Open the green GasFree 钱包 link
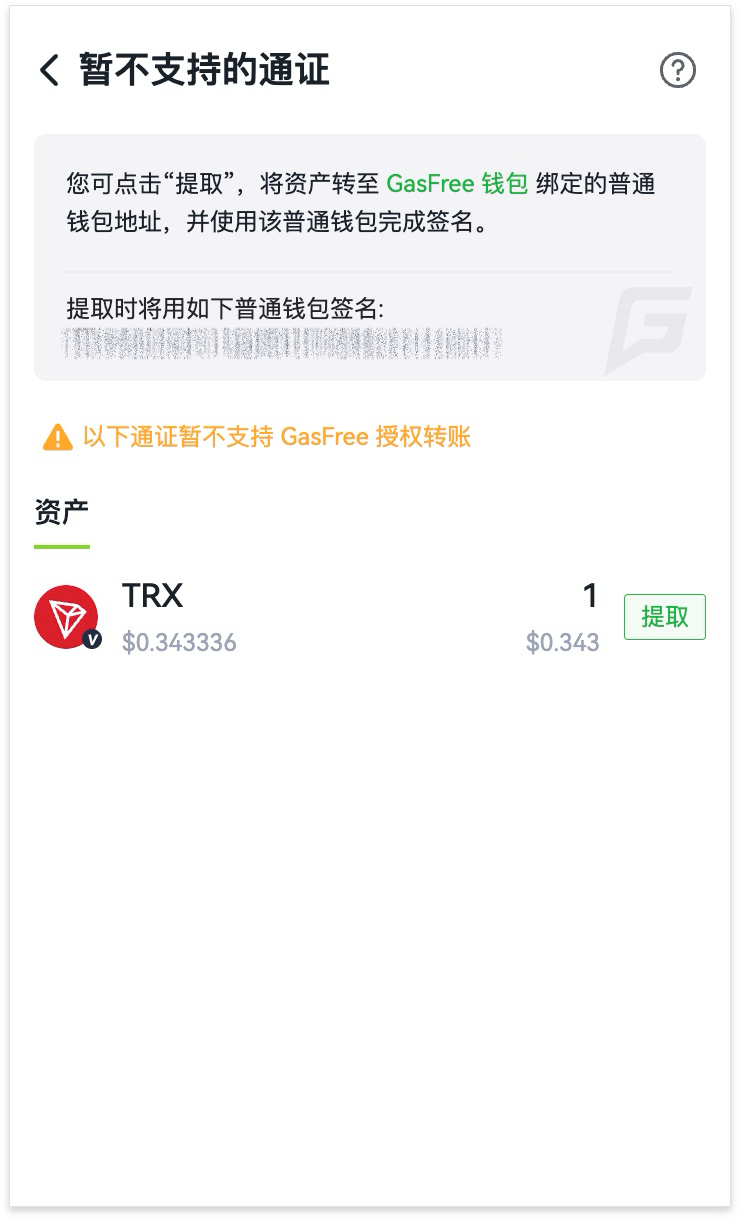Image resolution: width=740 pixels, height=1220 pixels. click(457, 184)
